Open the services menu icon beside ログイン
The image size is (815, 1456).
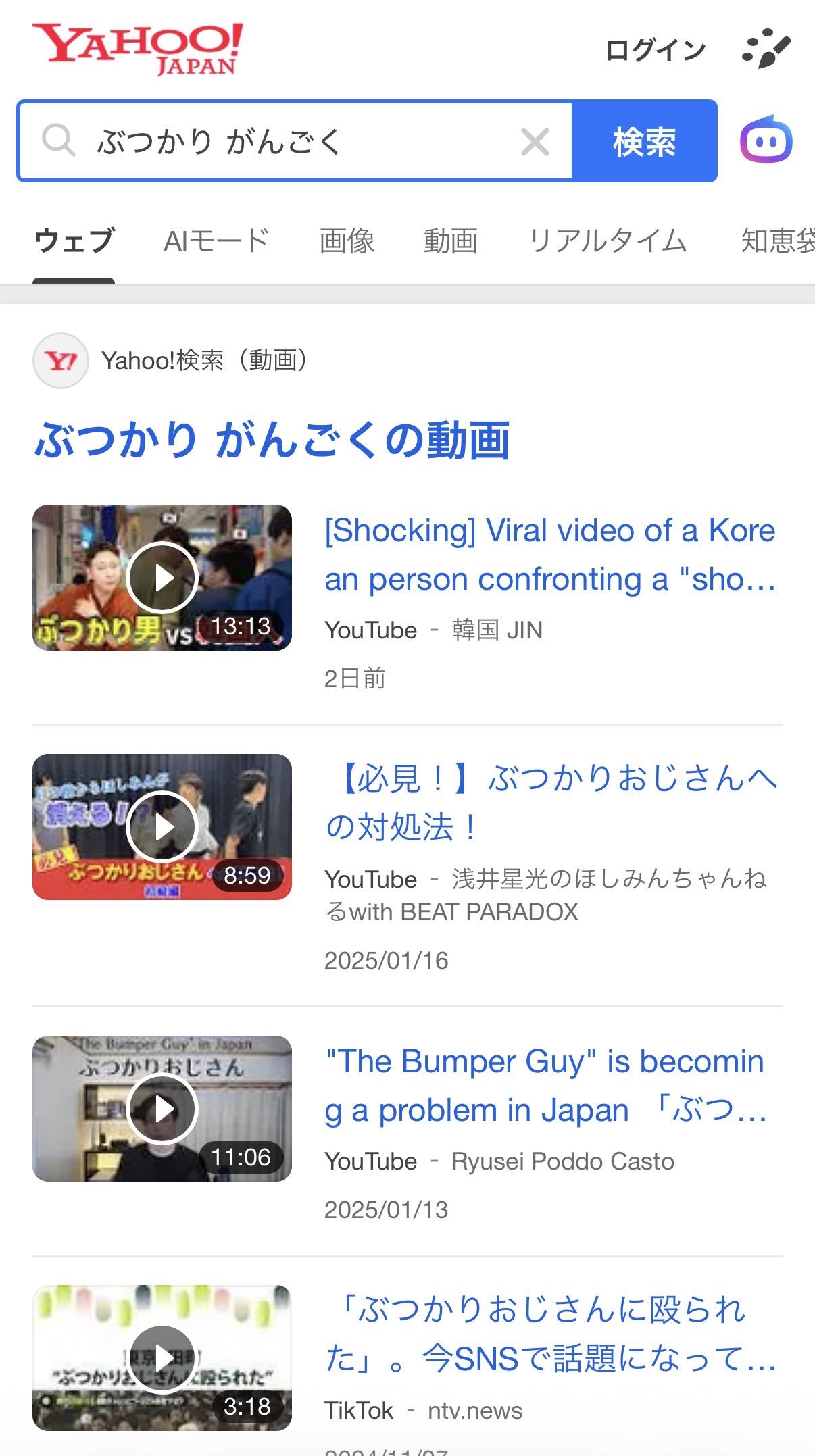pos(766,49)
